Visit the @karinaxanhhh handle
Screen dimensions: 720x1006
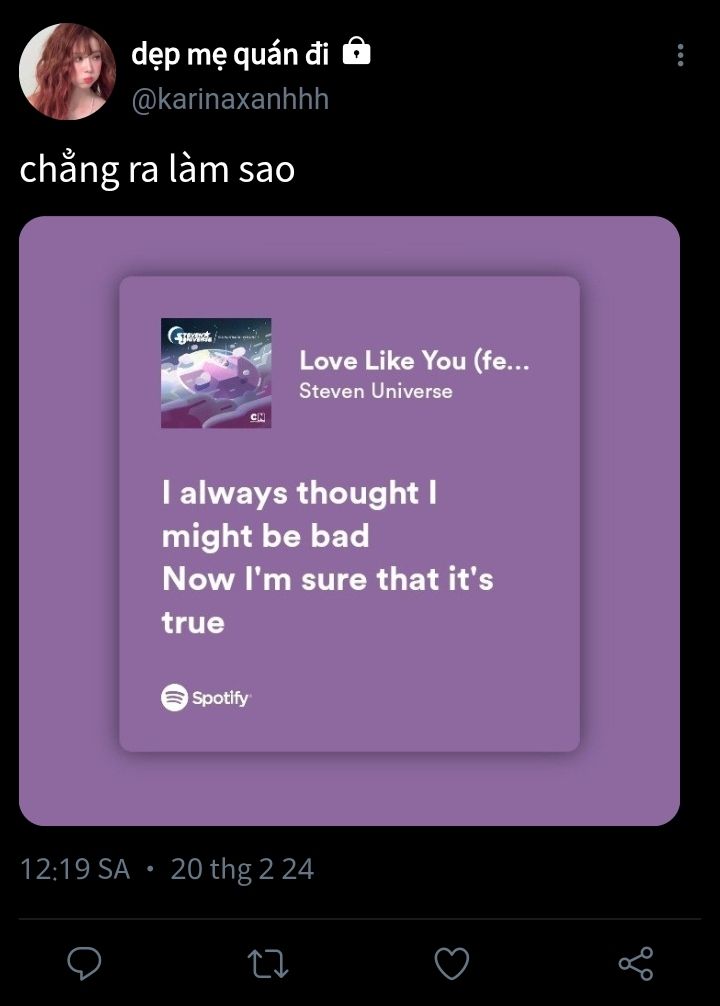point(230,100)
